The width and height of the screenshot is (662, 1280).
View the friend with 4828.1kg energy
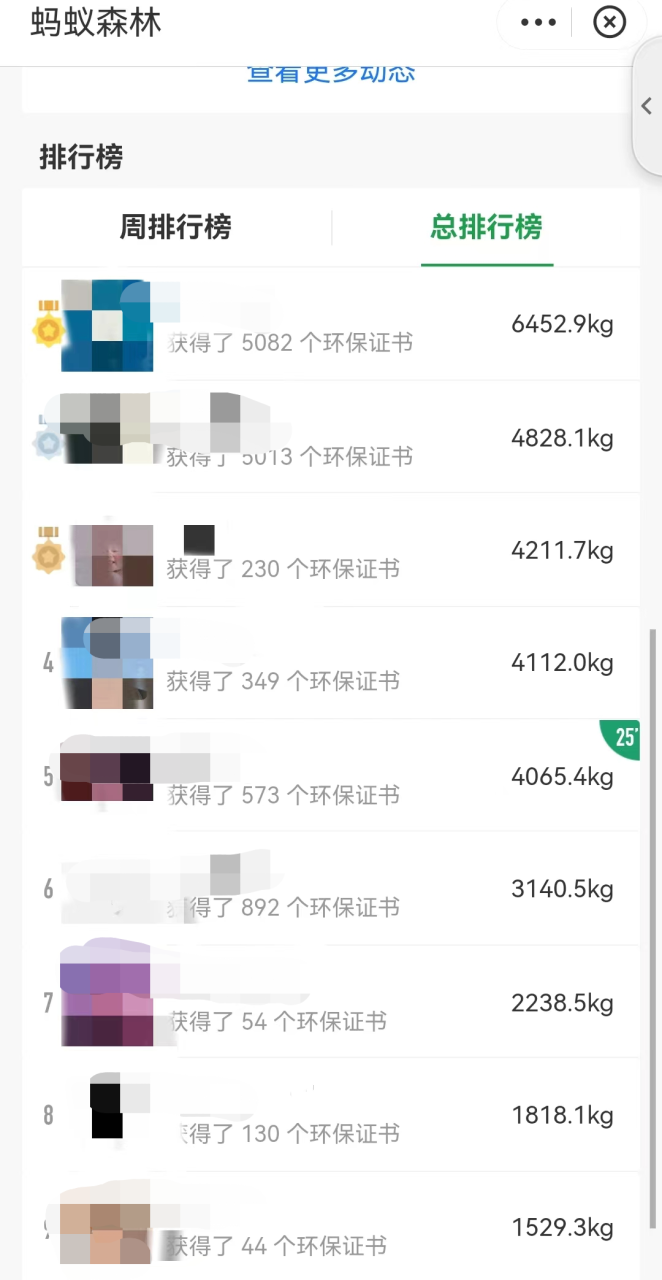(x=330, y=438)
